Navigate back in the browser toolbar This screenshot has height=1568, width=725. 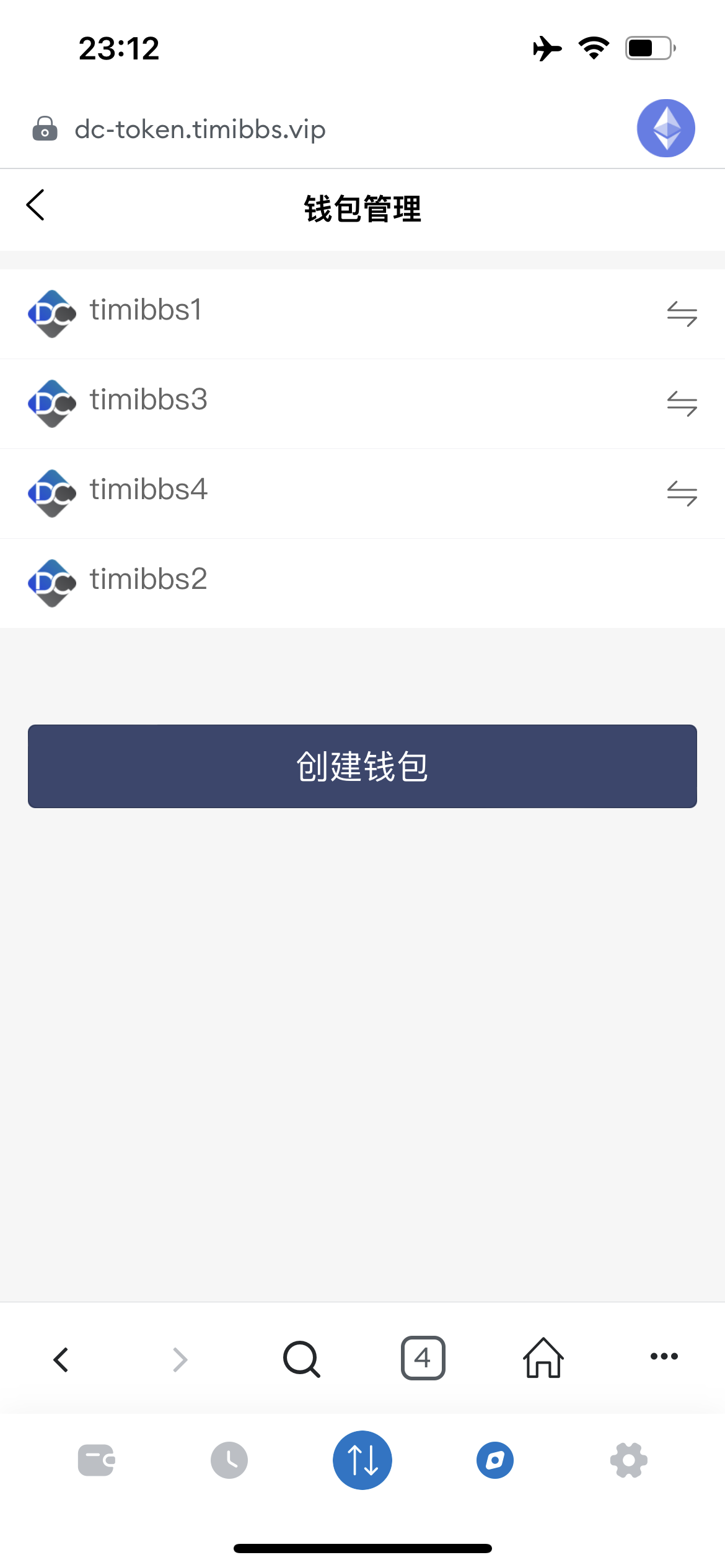(61, 1359)
